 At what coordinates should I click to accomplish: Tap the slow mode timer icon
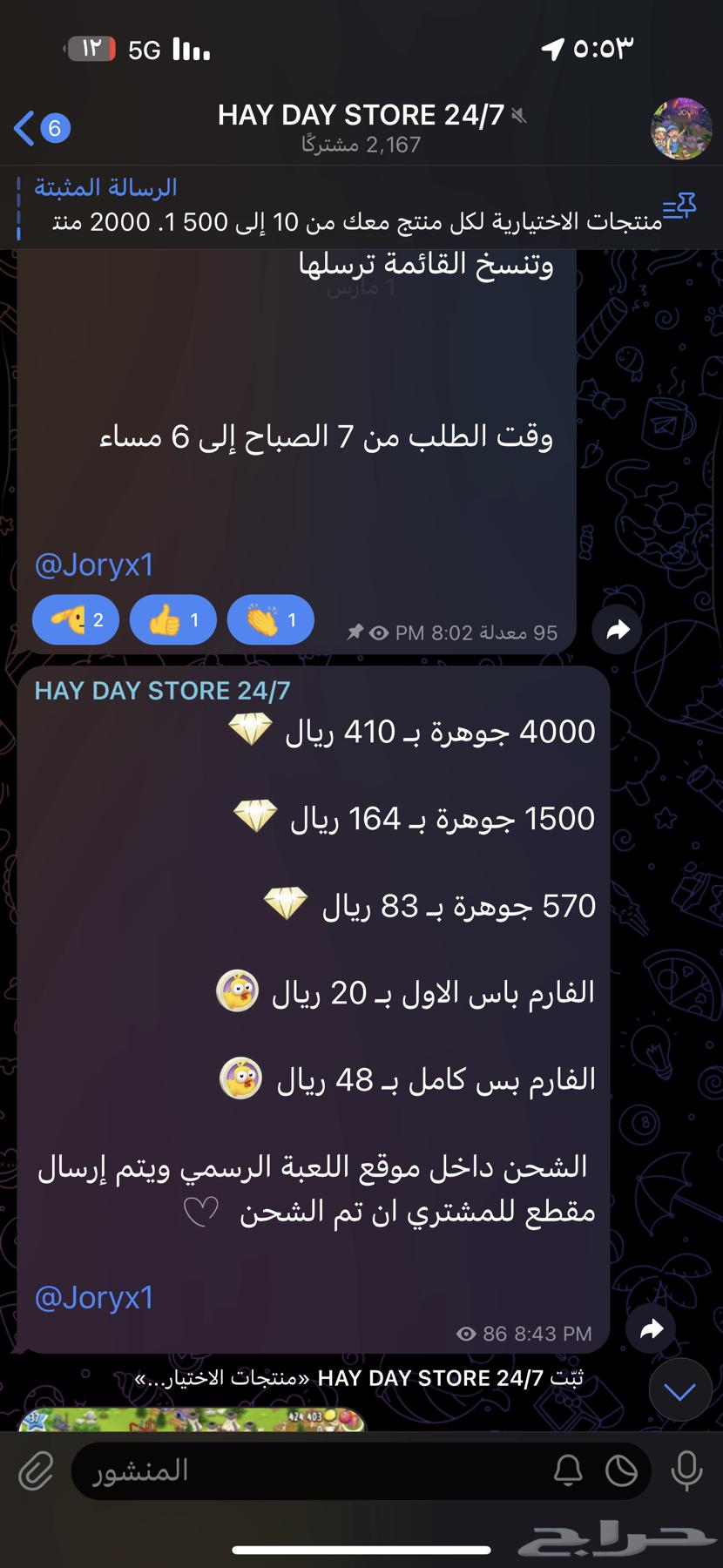(621, 1470)
